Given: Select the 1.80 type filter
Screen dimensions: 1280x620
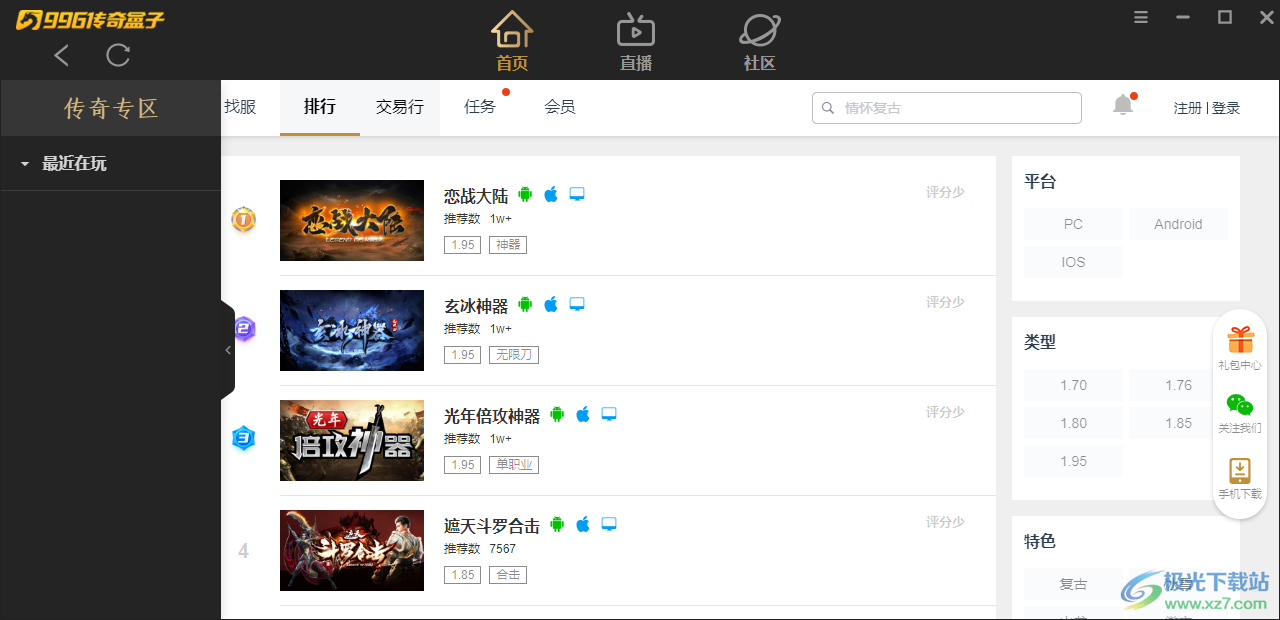Looking at the screenshot, I should tap(1073, 423).
